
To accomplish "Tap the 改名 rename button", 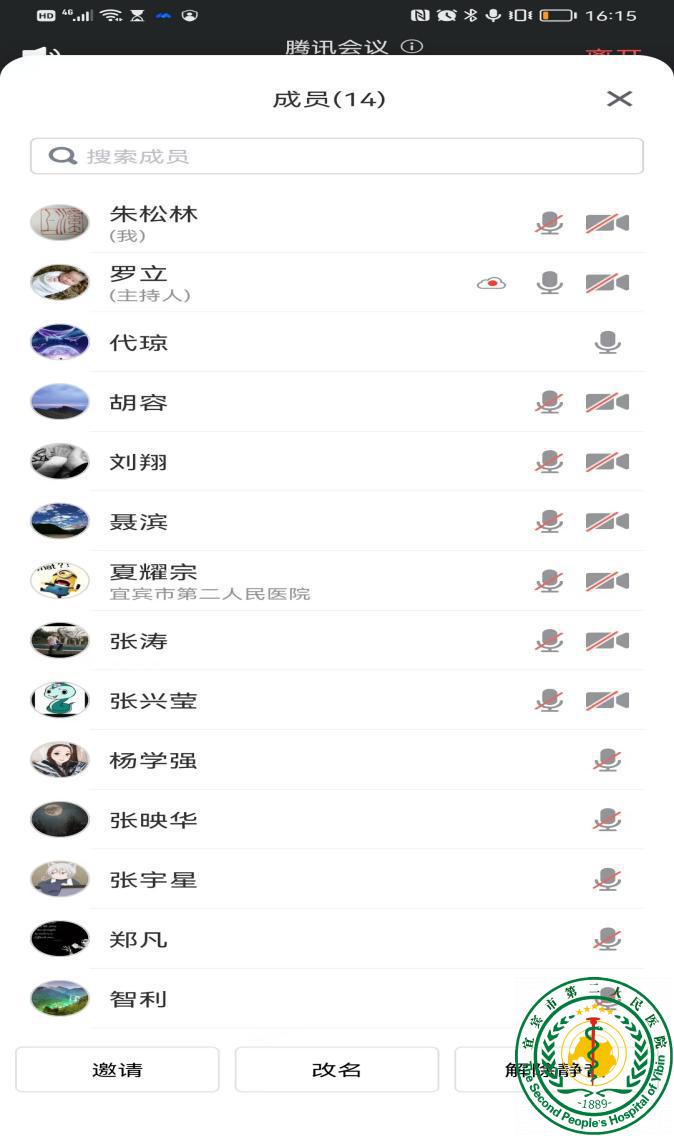I will pos(336,1069).
